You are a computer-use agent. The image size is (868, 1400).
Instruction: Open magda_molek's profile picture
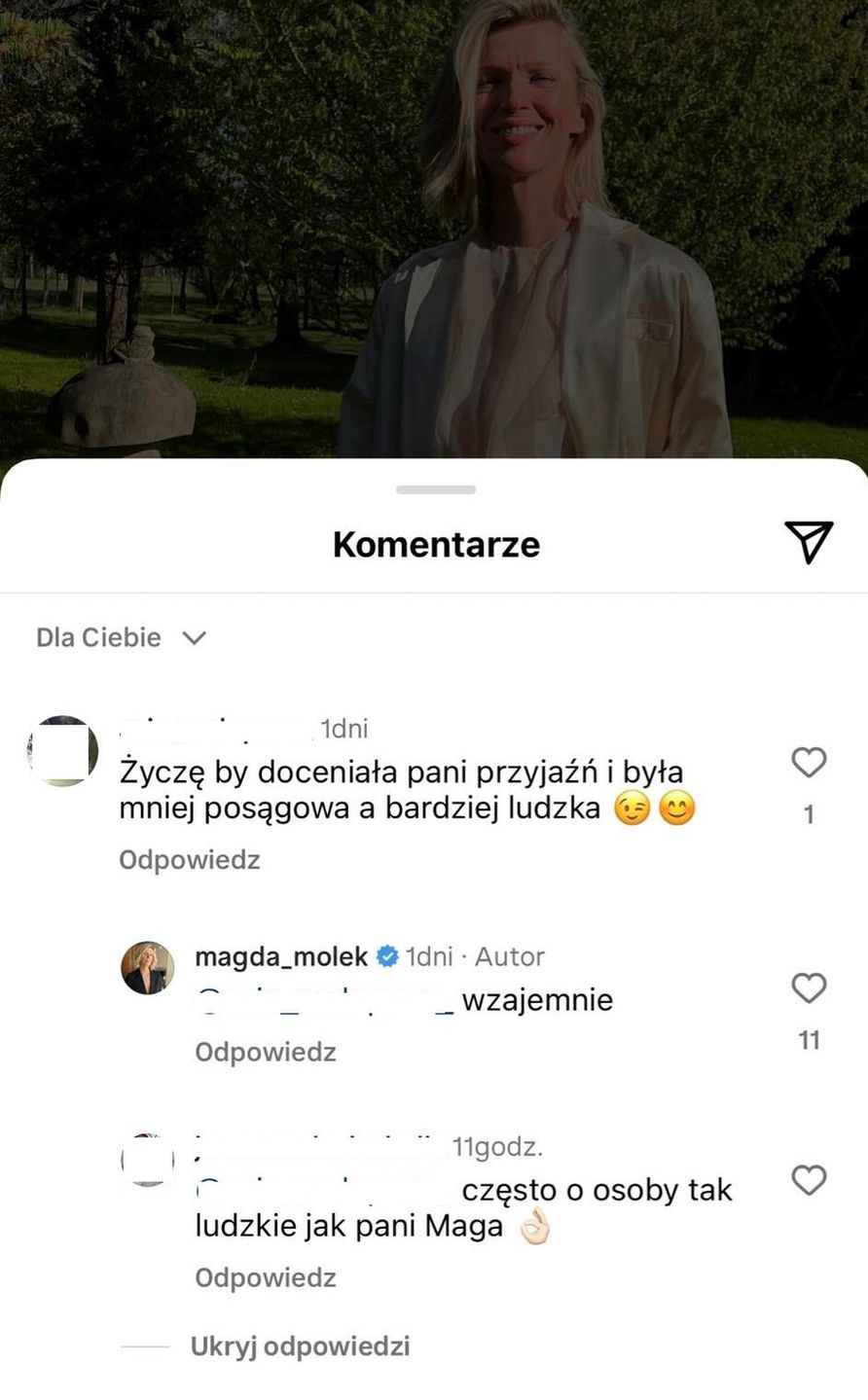coord(147,968)
